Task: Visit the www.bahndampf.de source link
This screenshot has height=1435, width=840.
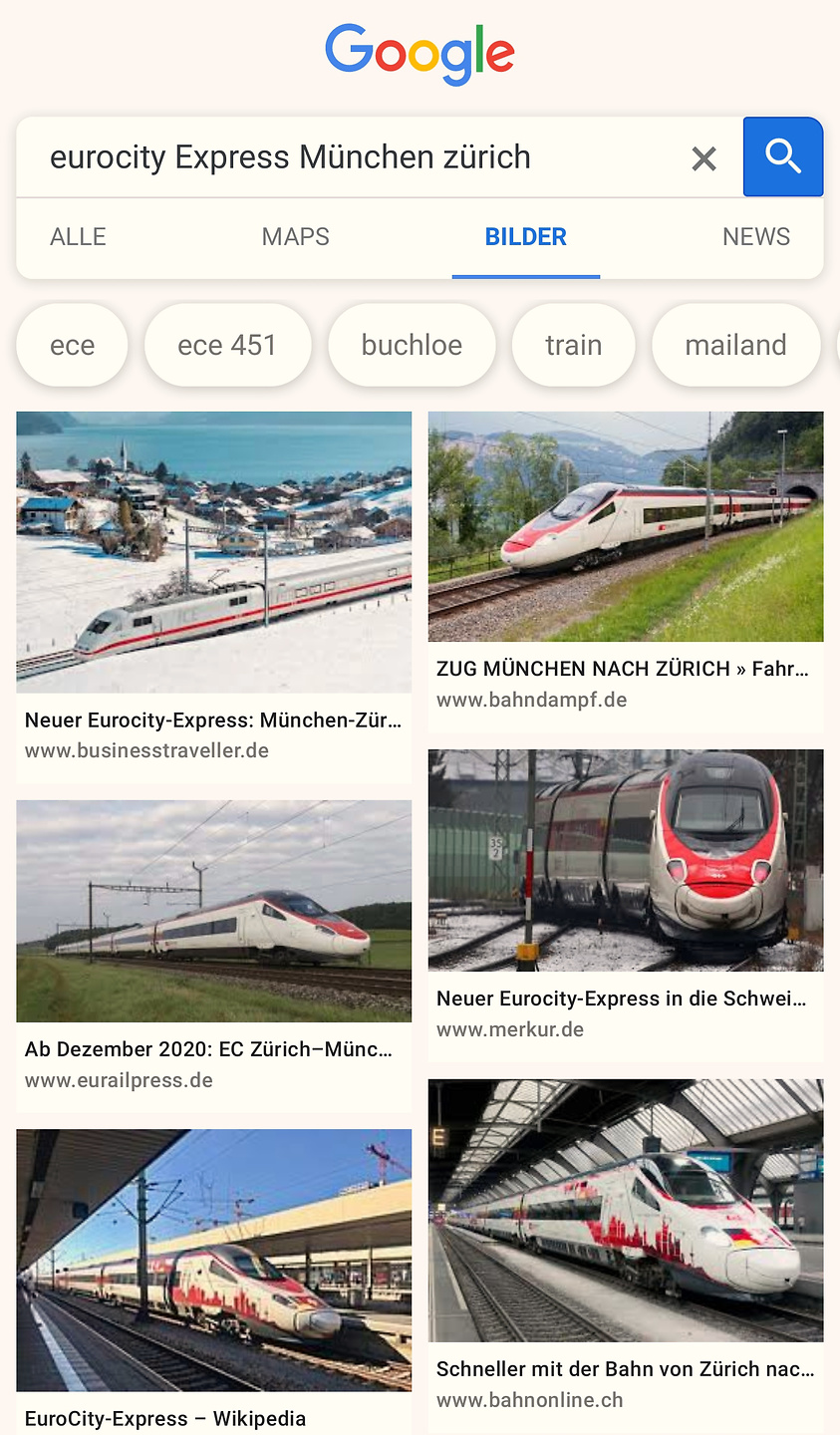Action: tap(531, 700)
